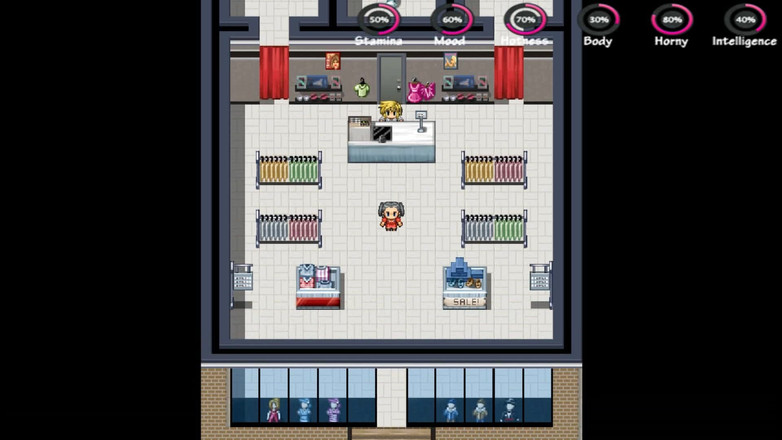Inspect the SALE display table
Image resolution: width=782 pixels, height=440 pixels.
coord(464,286)
